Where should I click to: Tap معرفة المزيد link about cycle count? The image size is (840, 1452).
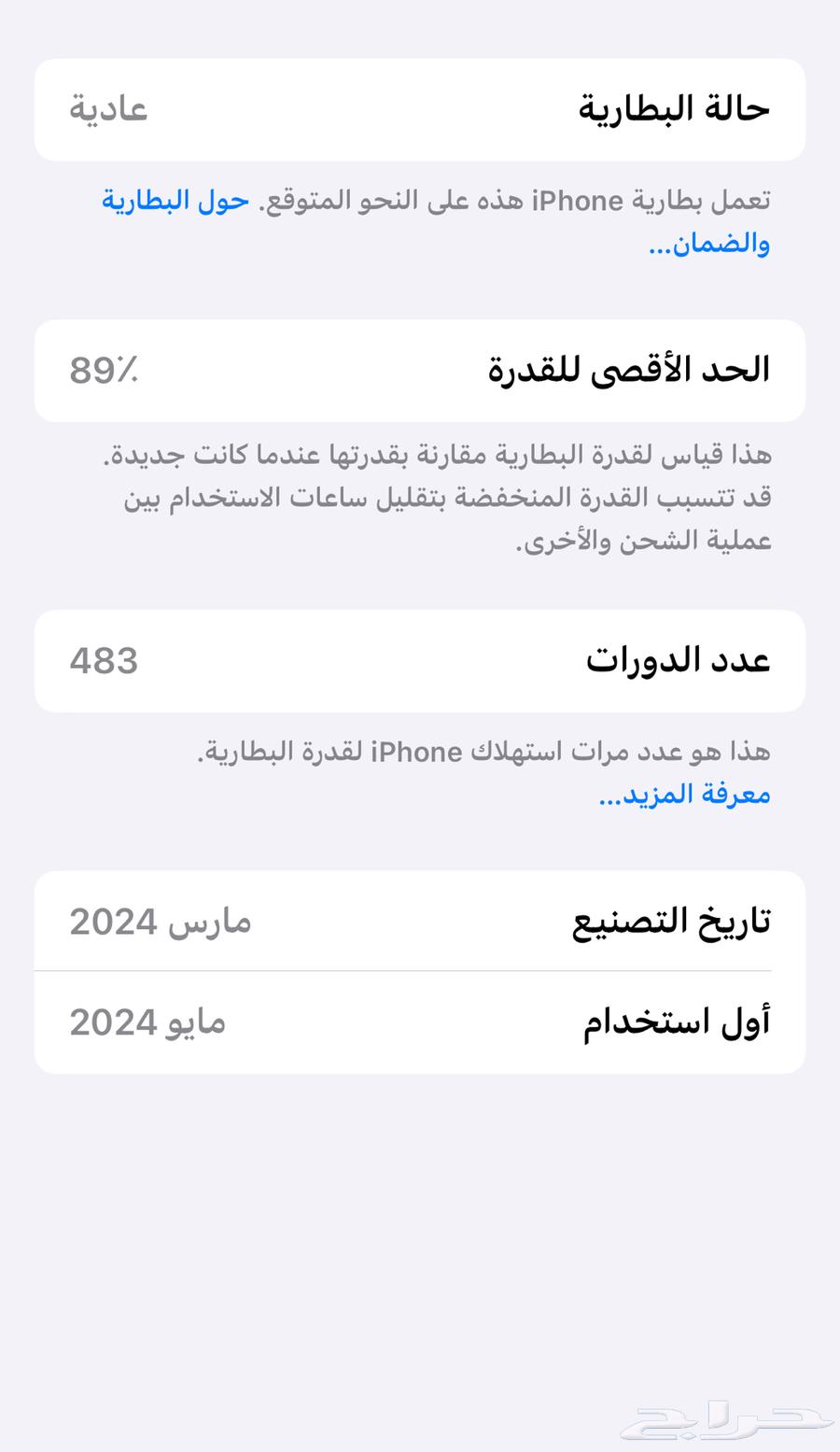click(x=686, y=795)
